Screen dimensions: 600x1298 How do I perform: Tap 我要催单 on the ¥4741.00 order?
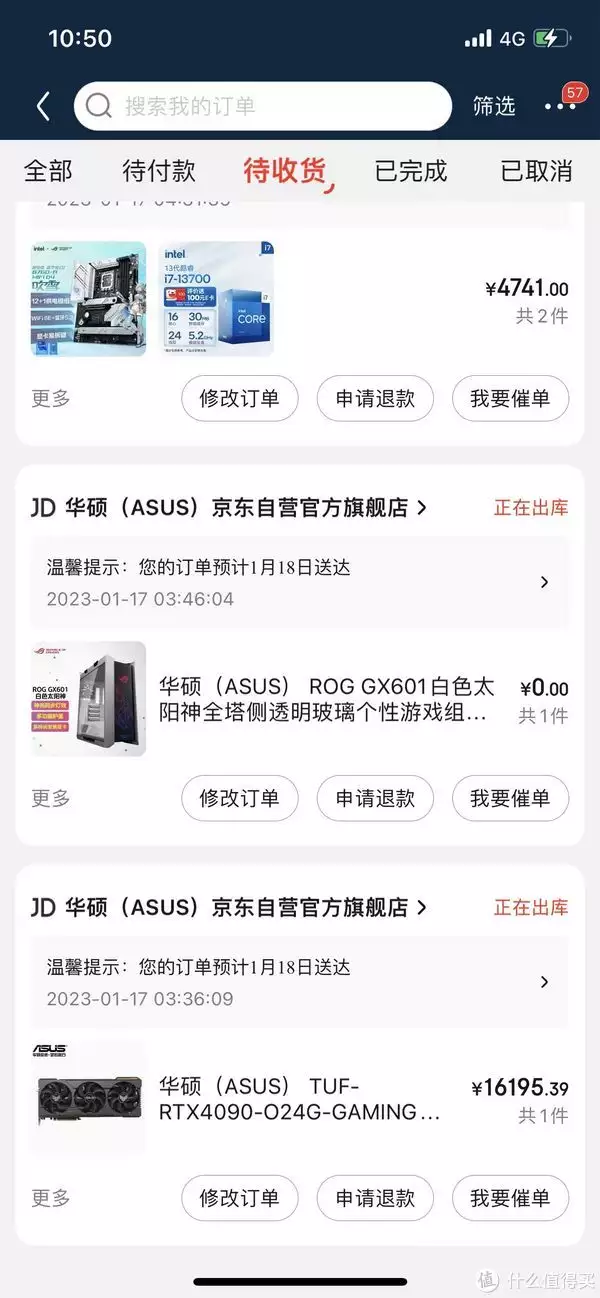510,399
